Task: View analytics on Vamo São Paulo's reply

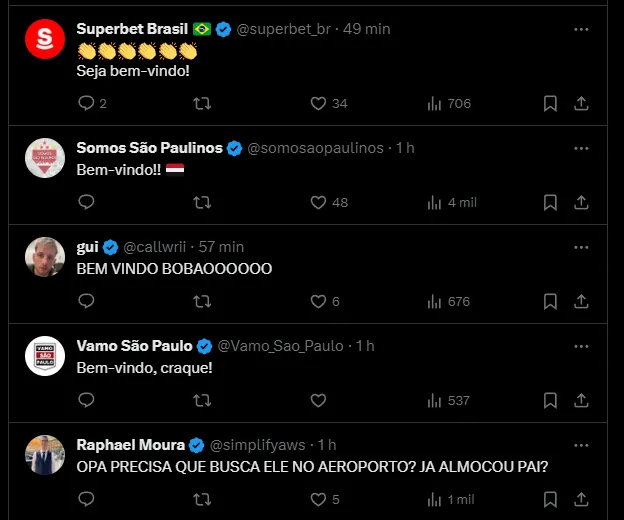Action: click(x=434, y=400)
